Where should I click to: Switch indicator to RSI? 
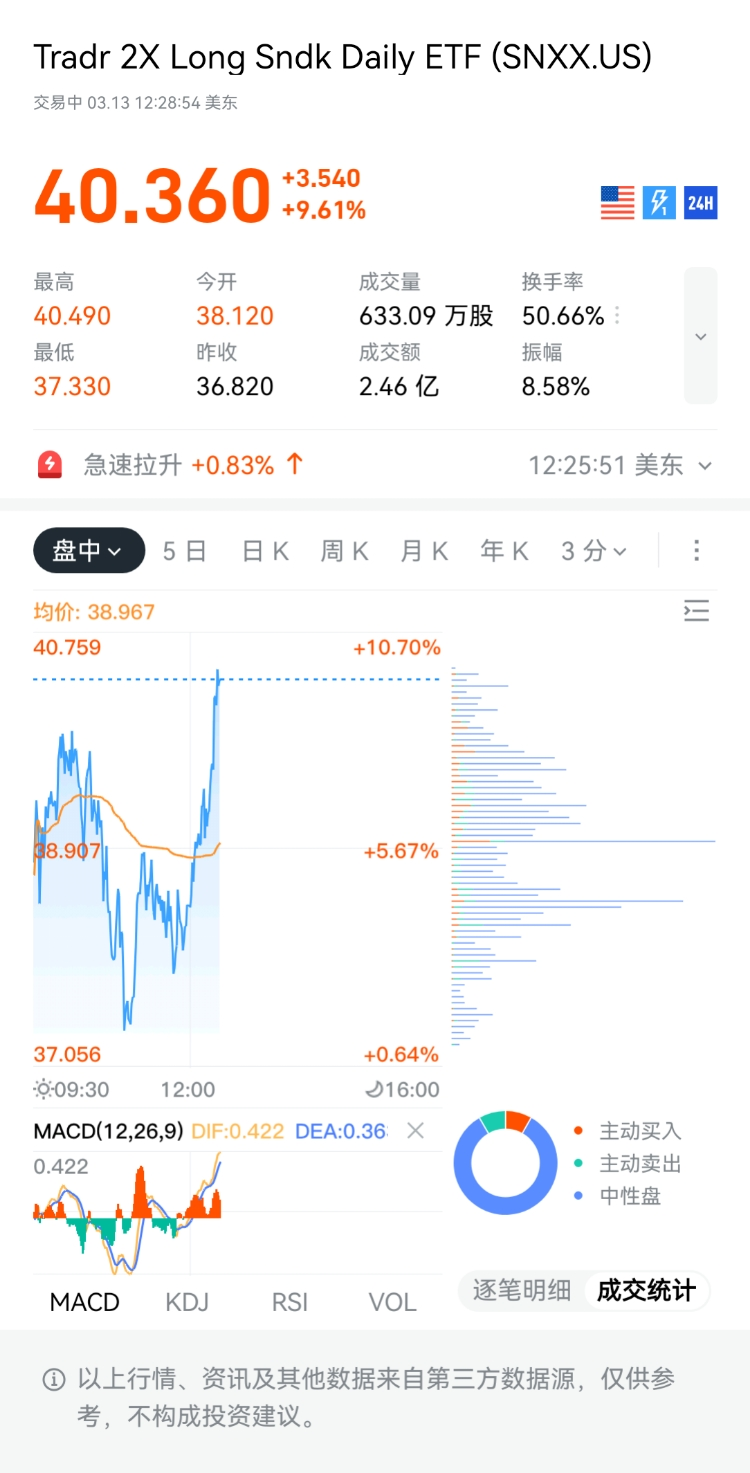[x=290, y=1302]
